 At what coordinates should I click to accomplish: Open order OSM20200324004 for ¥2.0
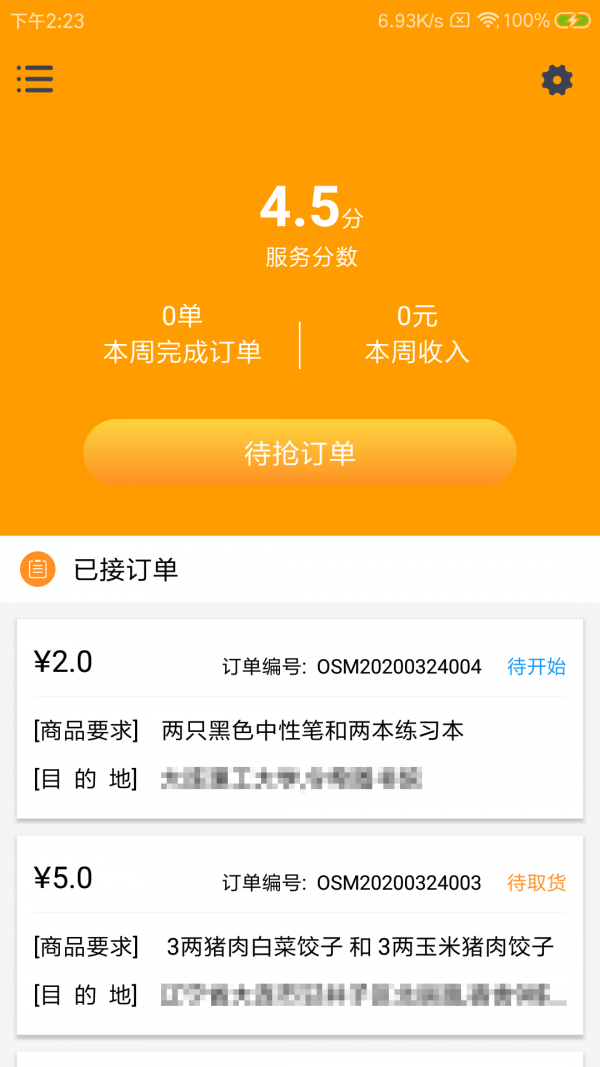click(300, 718)
